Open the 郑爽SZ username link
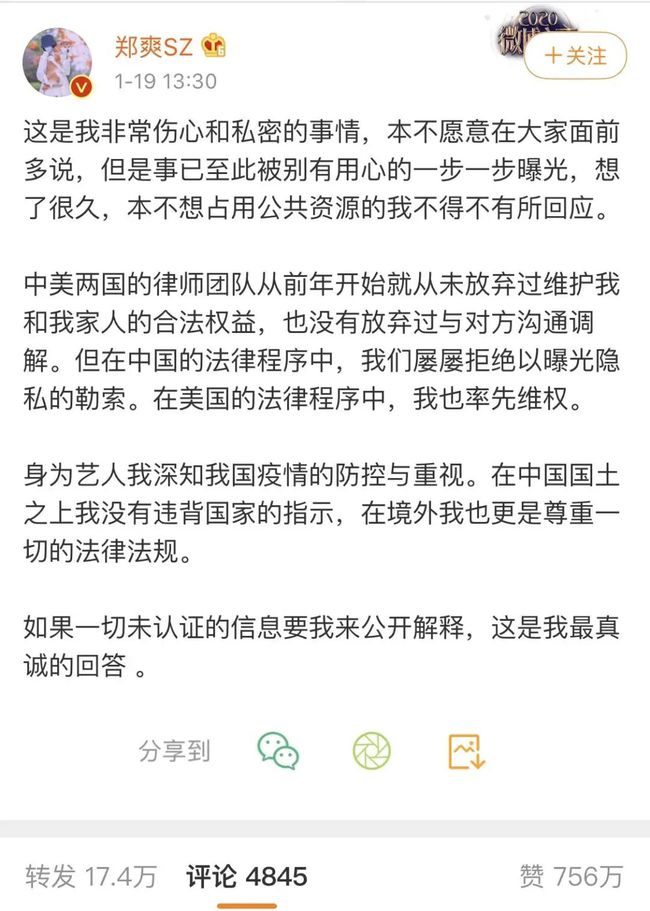Viewport: 650px width, 911px height. 154,44
